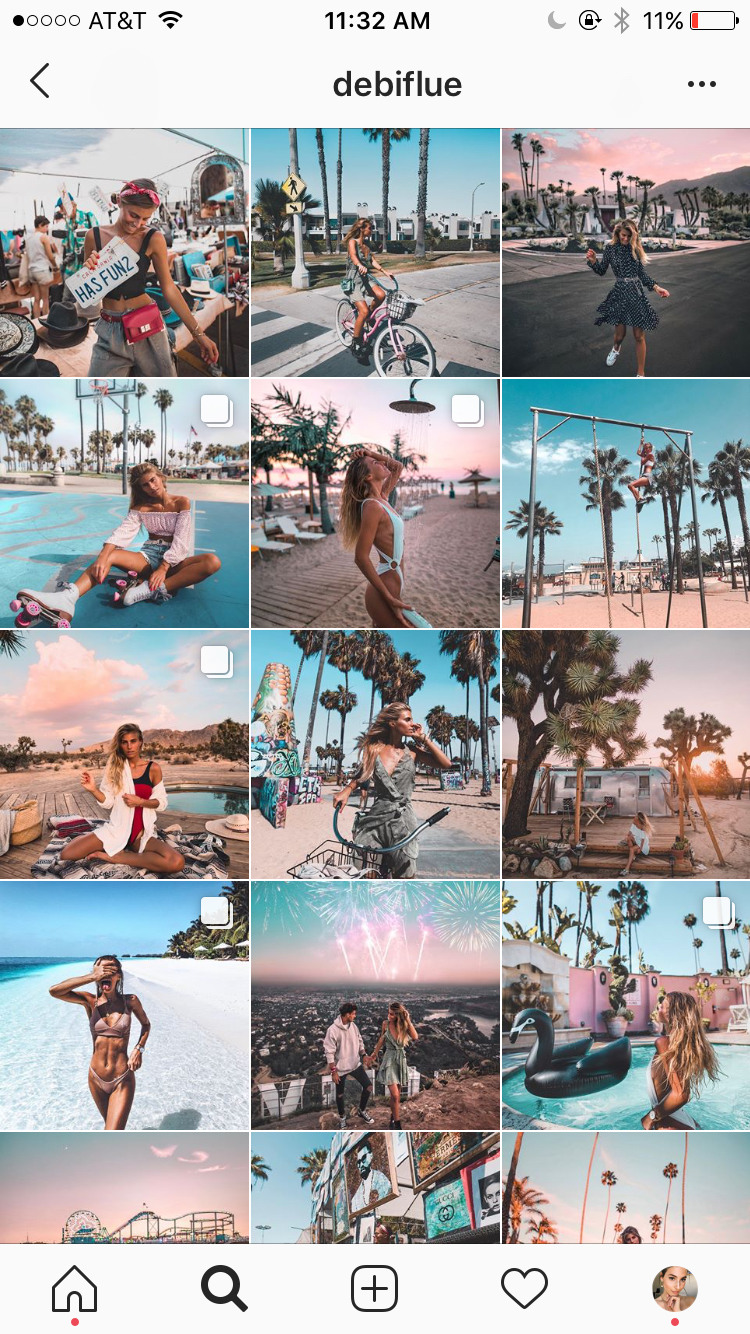Go back from debiflue's profile
The height and width of the screenshot is (1334, 750).
40,81
